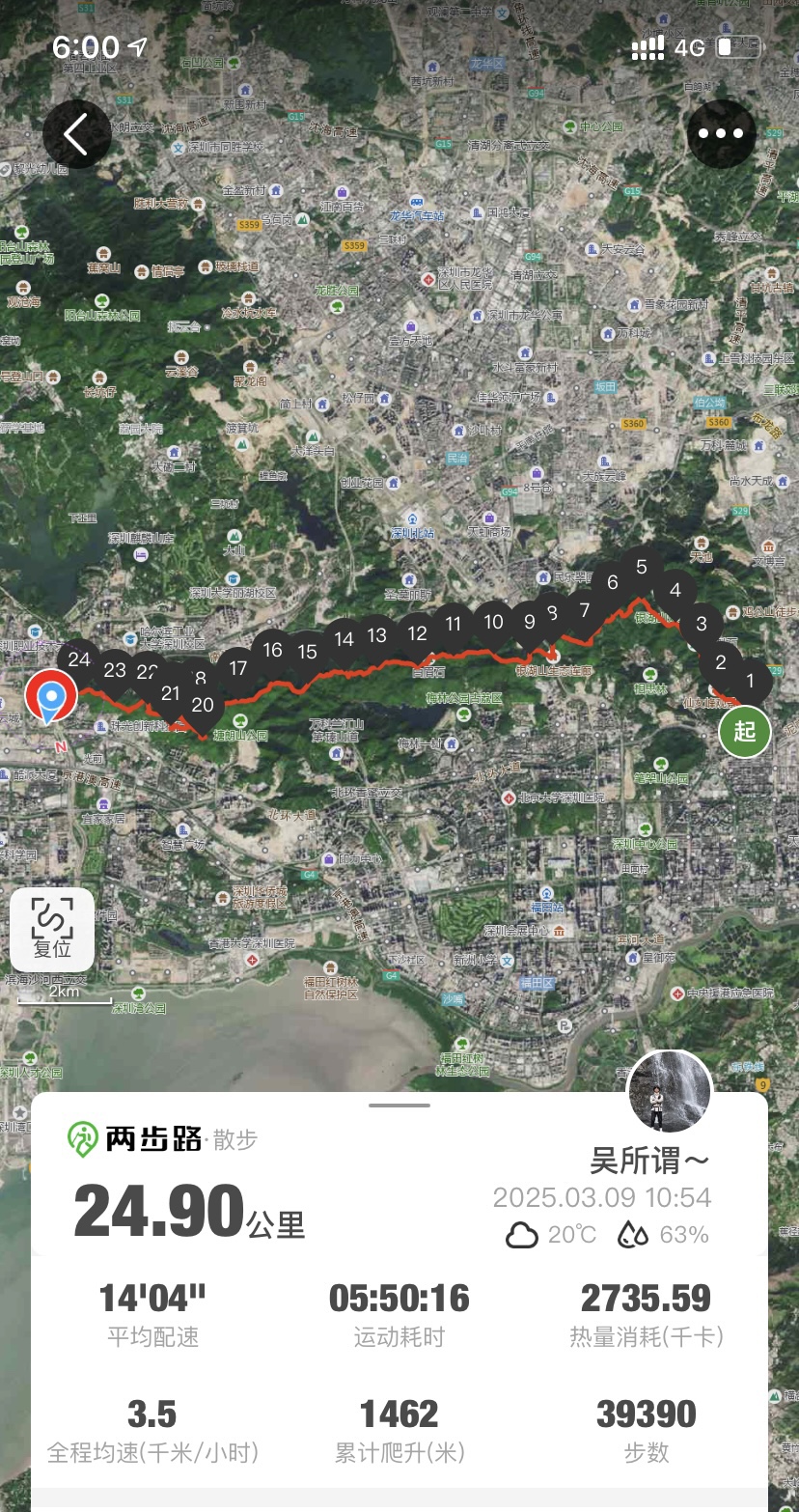This screenshot has height=1512, width=799.
Task: Tap kilometer marker 5 on the route
Action: coord(642,569)
